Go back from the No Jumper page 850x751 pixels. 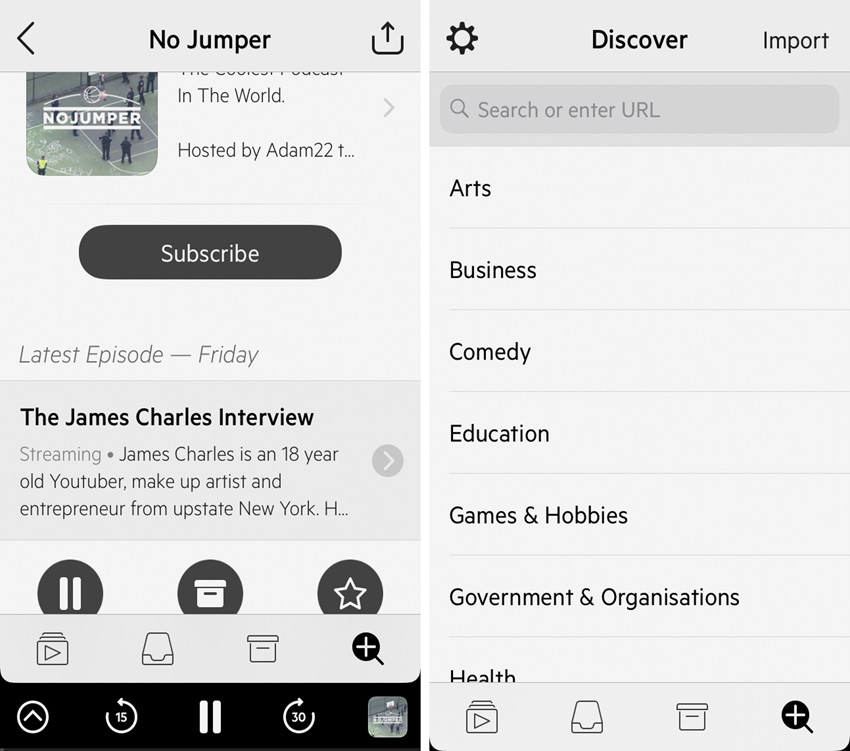[x=27, y=39]
